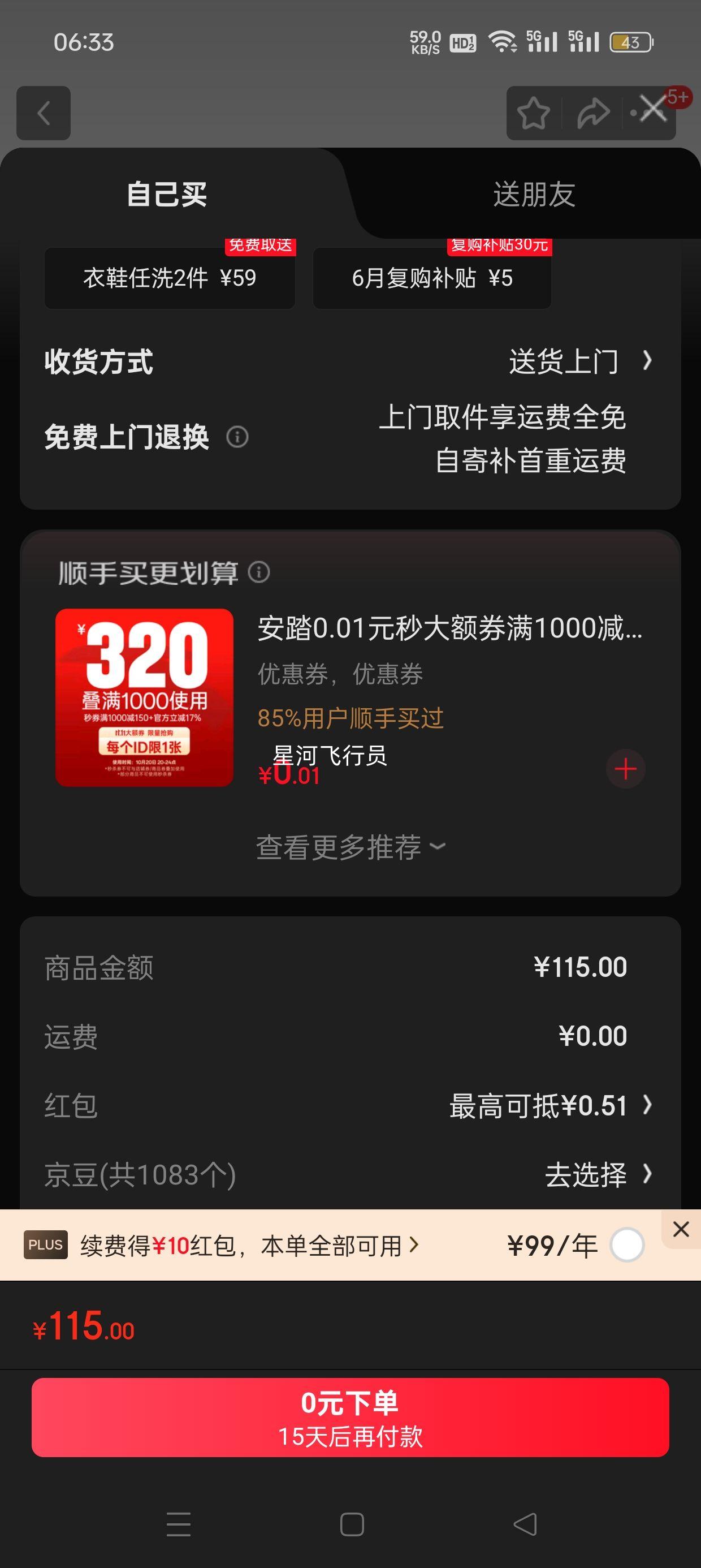Add 6月复购补贴 ¥5 option
Viewport: 701px width, 1568px height.
432,278
